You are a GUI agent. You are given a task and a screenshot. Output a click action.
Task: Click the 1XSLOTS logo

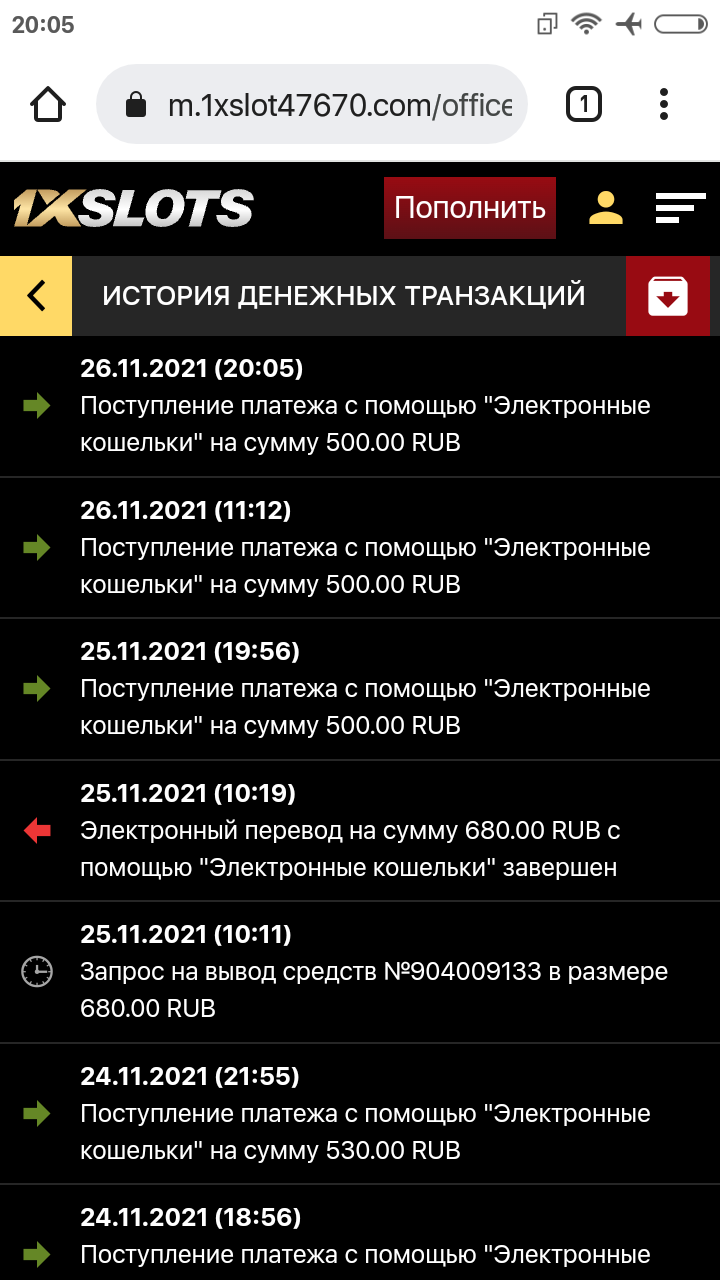130,207
